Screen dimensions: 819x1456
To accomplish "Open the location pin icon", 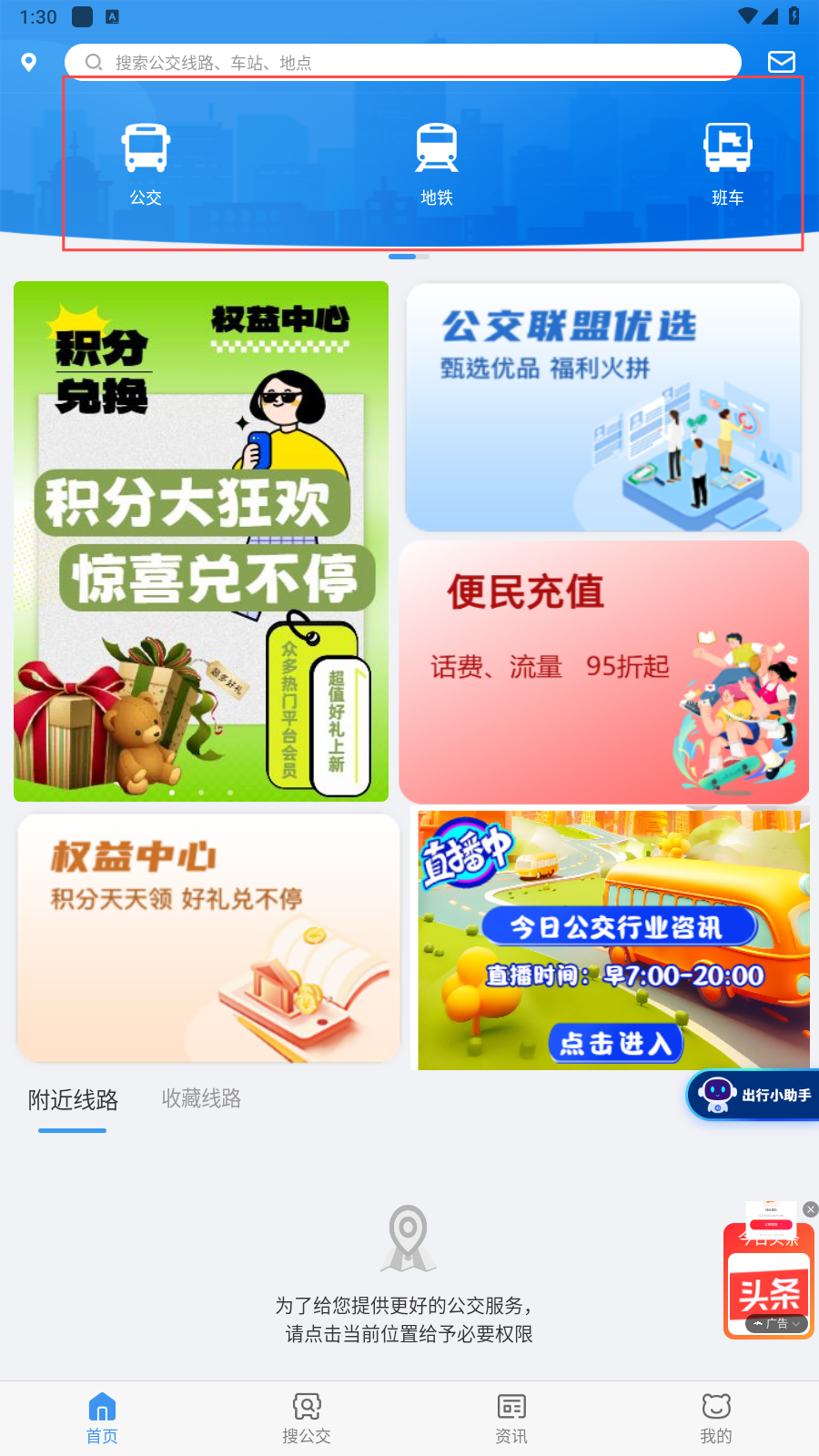I will click(x=28, y=62).
